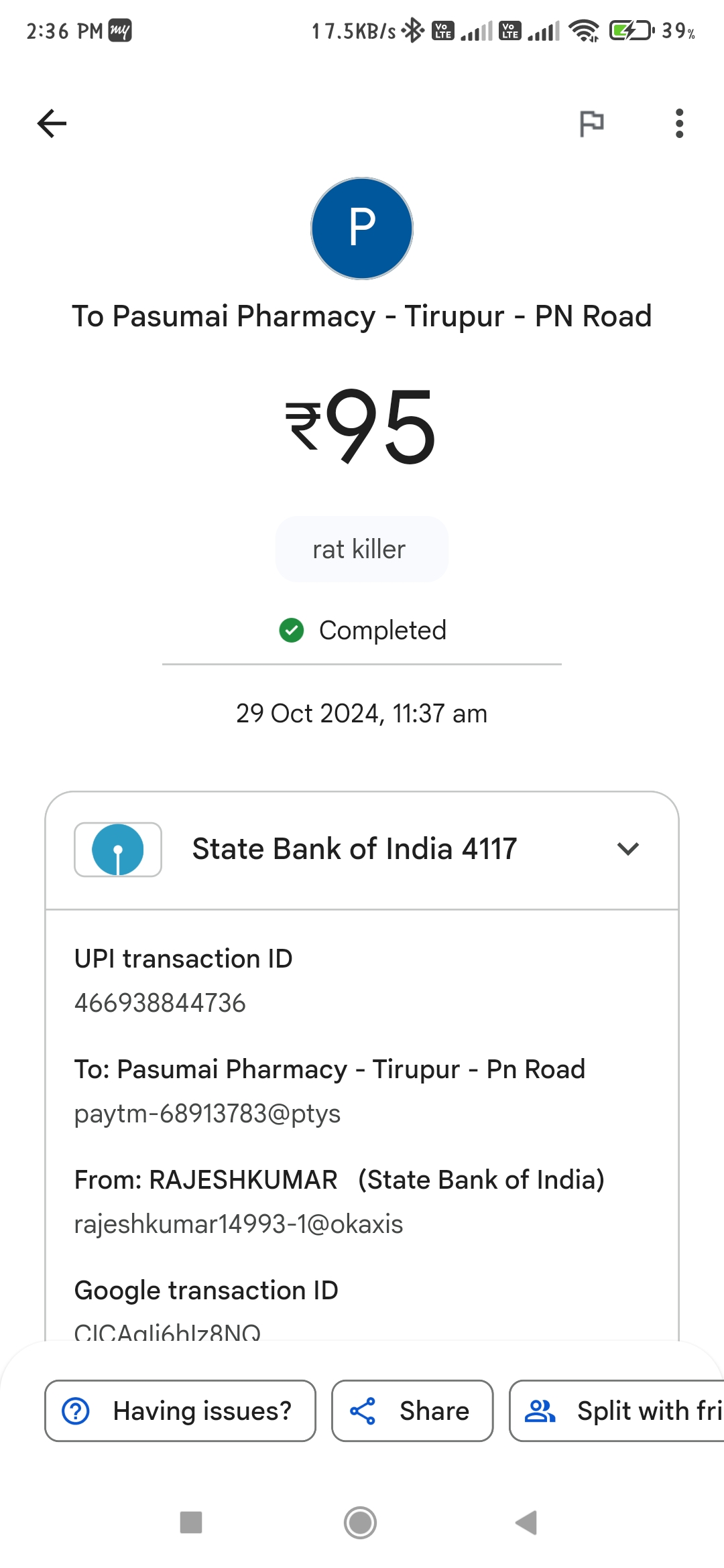Expand the State Bank of India 4117 row
The width and height of the screenshot is (724, 1568).
pyautogui.click(x=362, y=850)
